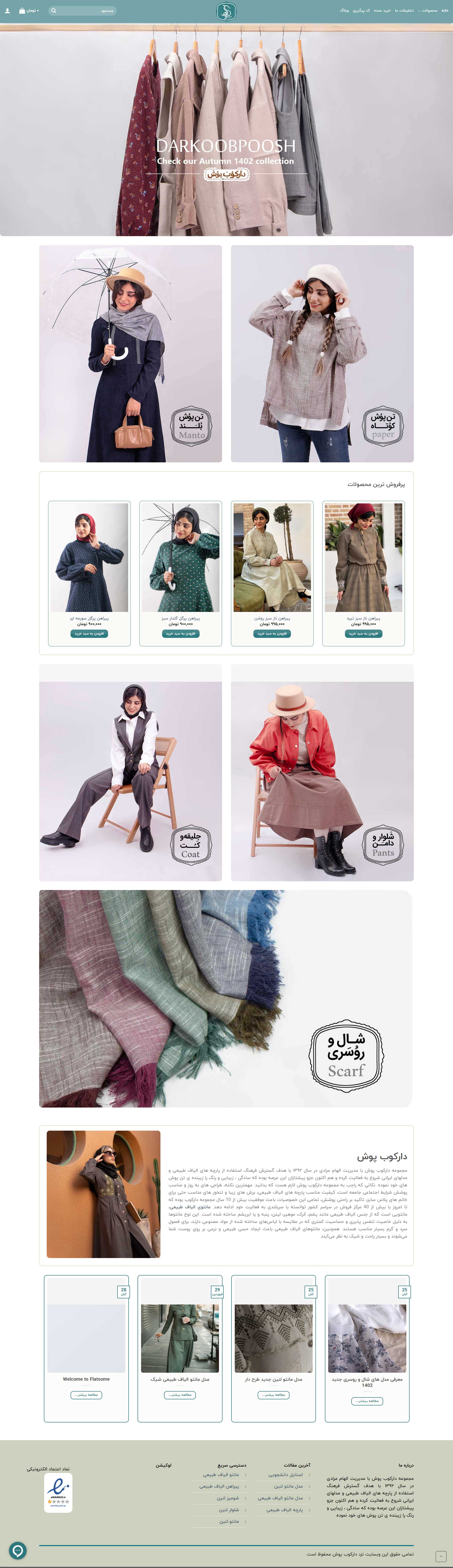Go to تخفیفات ما page
453x1568 pixels.
click(x=404, y=11)
